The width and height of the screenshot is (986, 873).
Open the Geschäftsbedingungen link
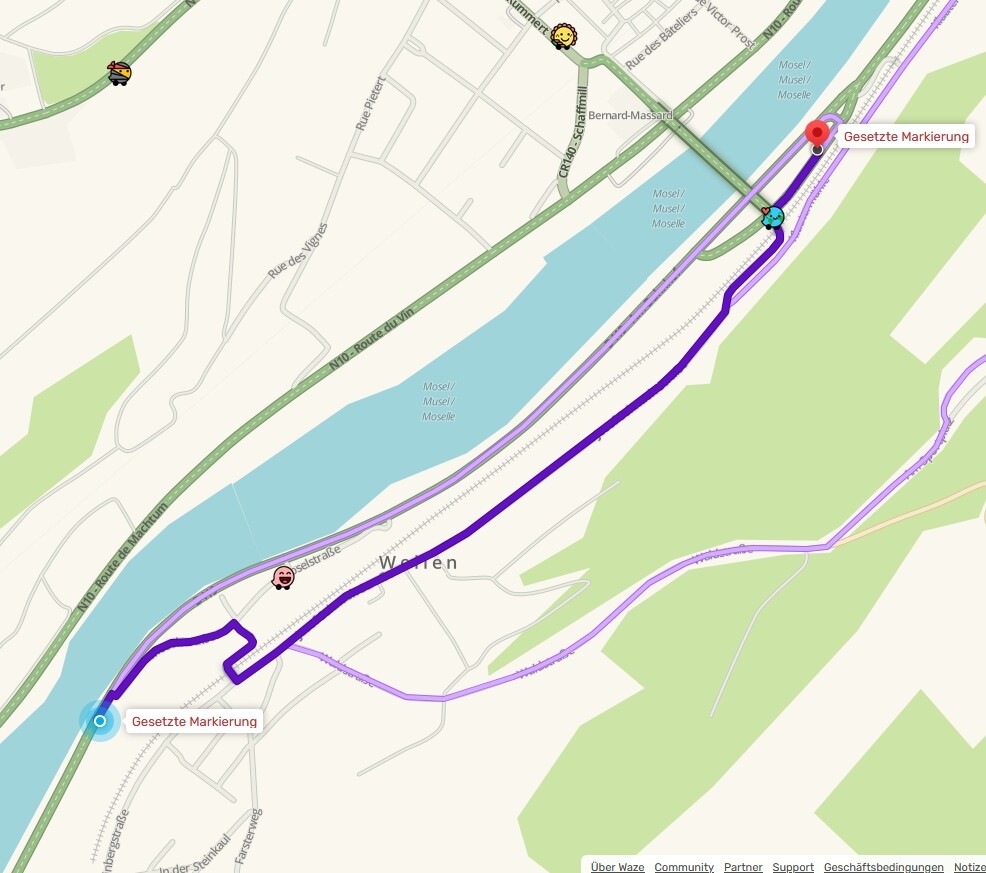coord(883,867)
